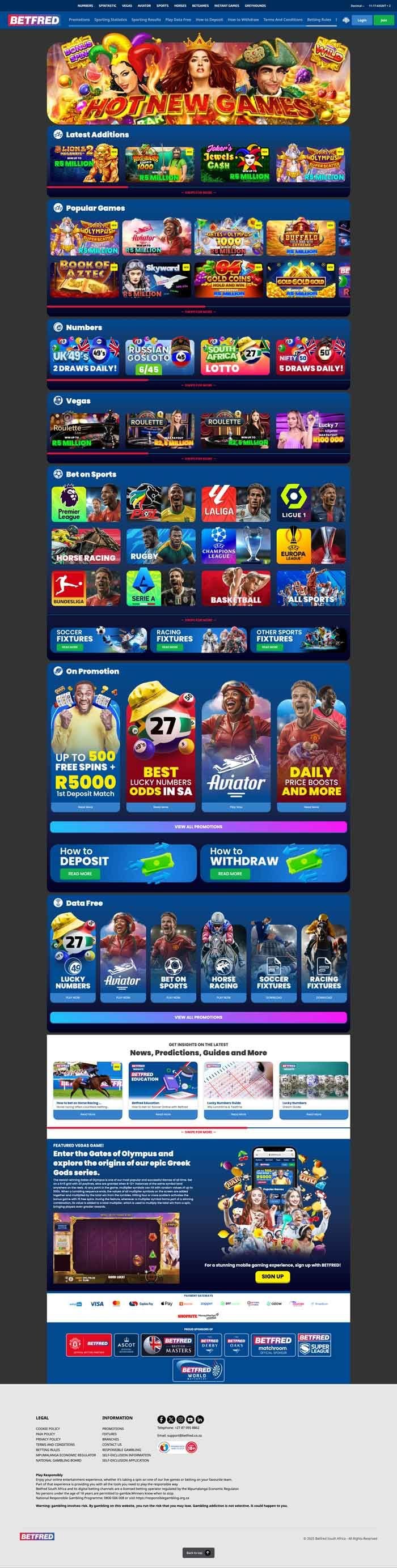Screen dimensions: 397x1568
Task: Open Joker's Jewels Cash game tile
Action: coord(236,163)
